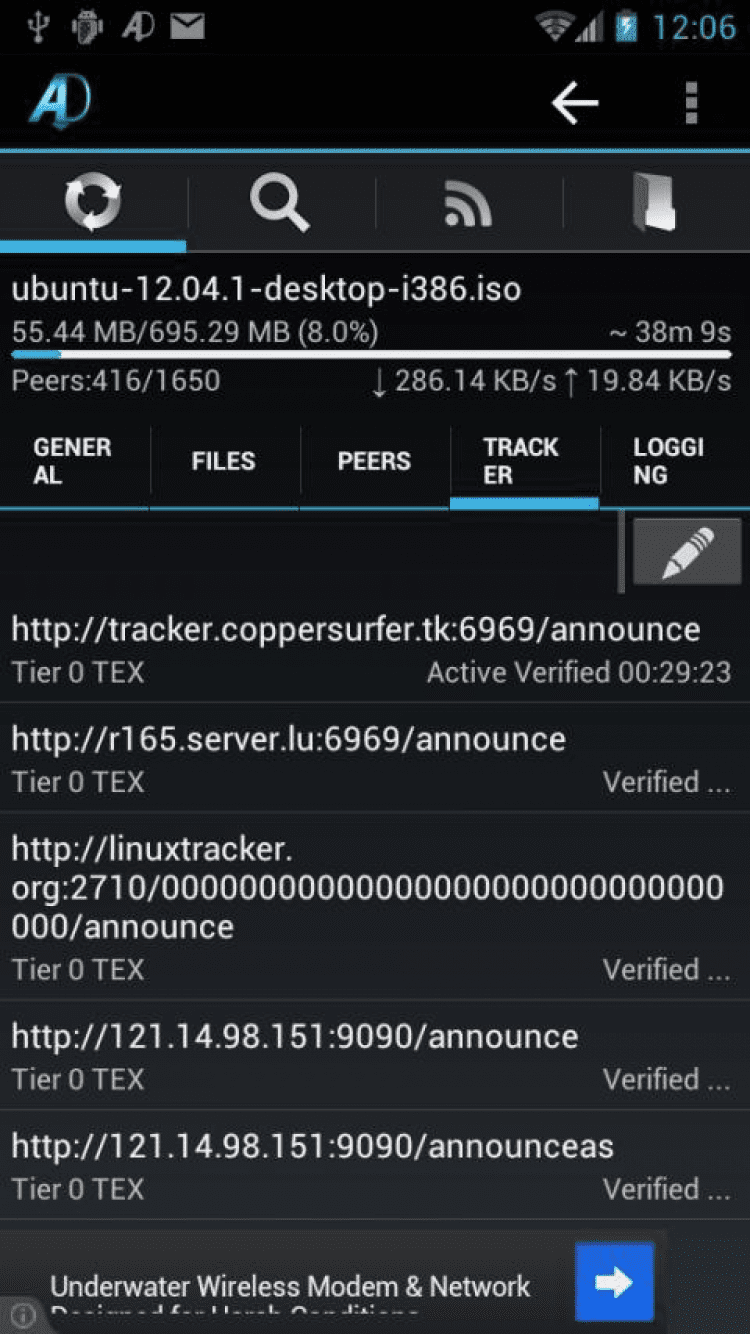Show the Peers tab
The image size is (750, 1334).
pos(374,461)
